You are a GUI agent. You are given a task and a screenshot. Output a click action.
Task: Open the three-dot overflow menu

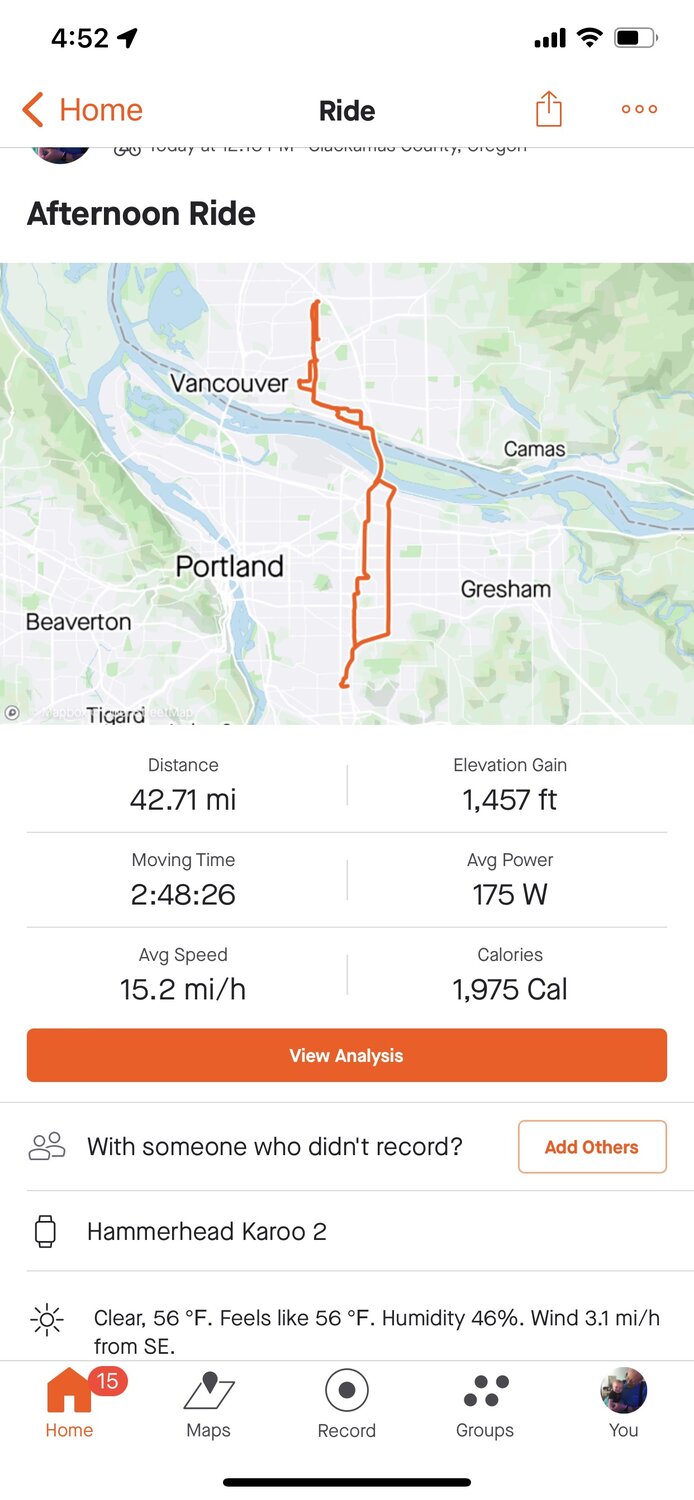[x=639, y=109]
